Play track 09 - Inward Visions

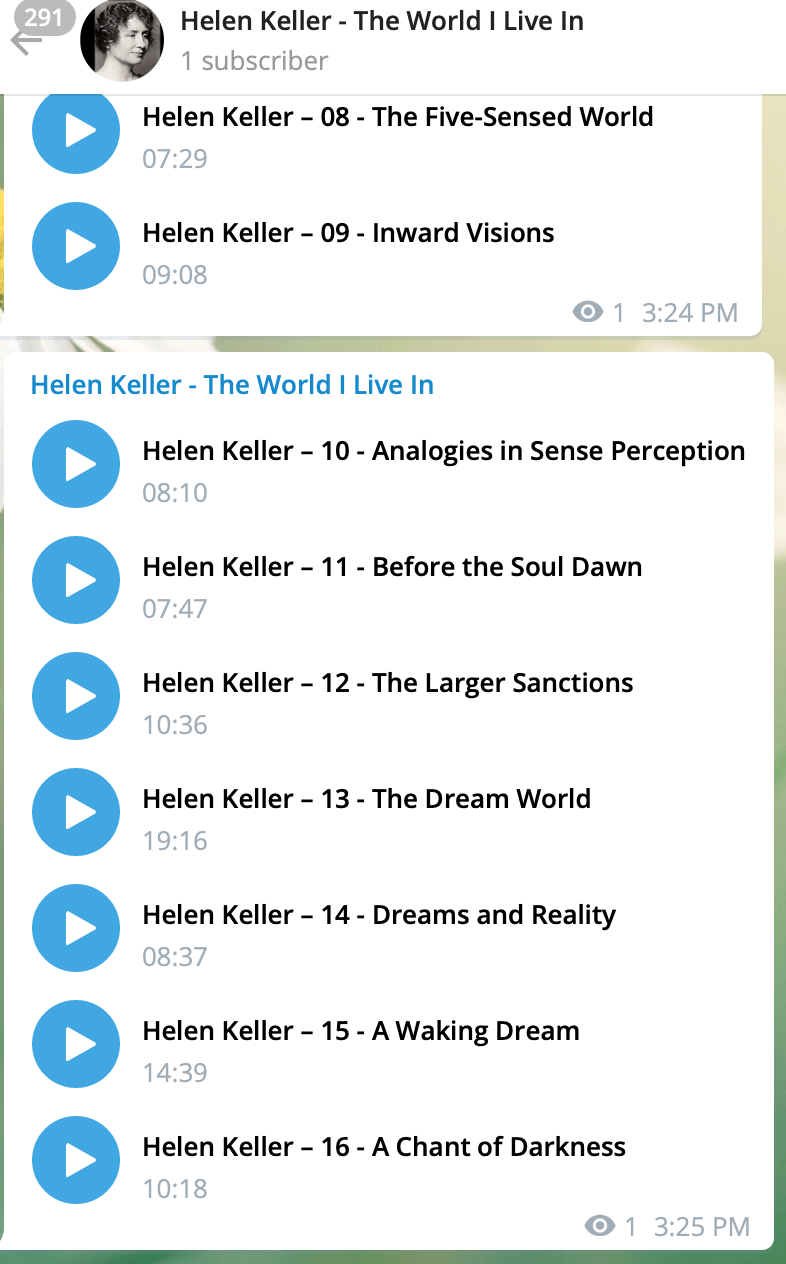[77, 247]
